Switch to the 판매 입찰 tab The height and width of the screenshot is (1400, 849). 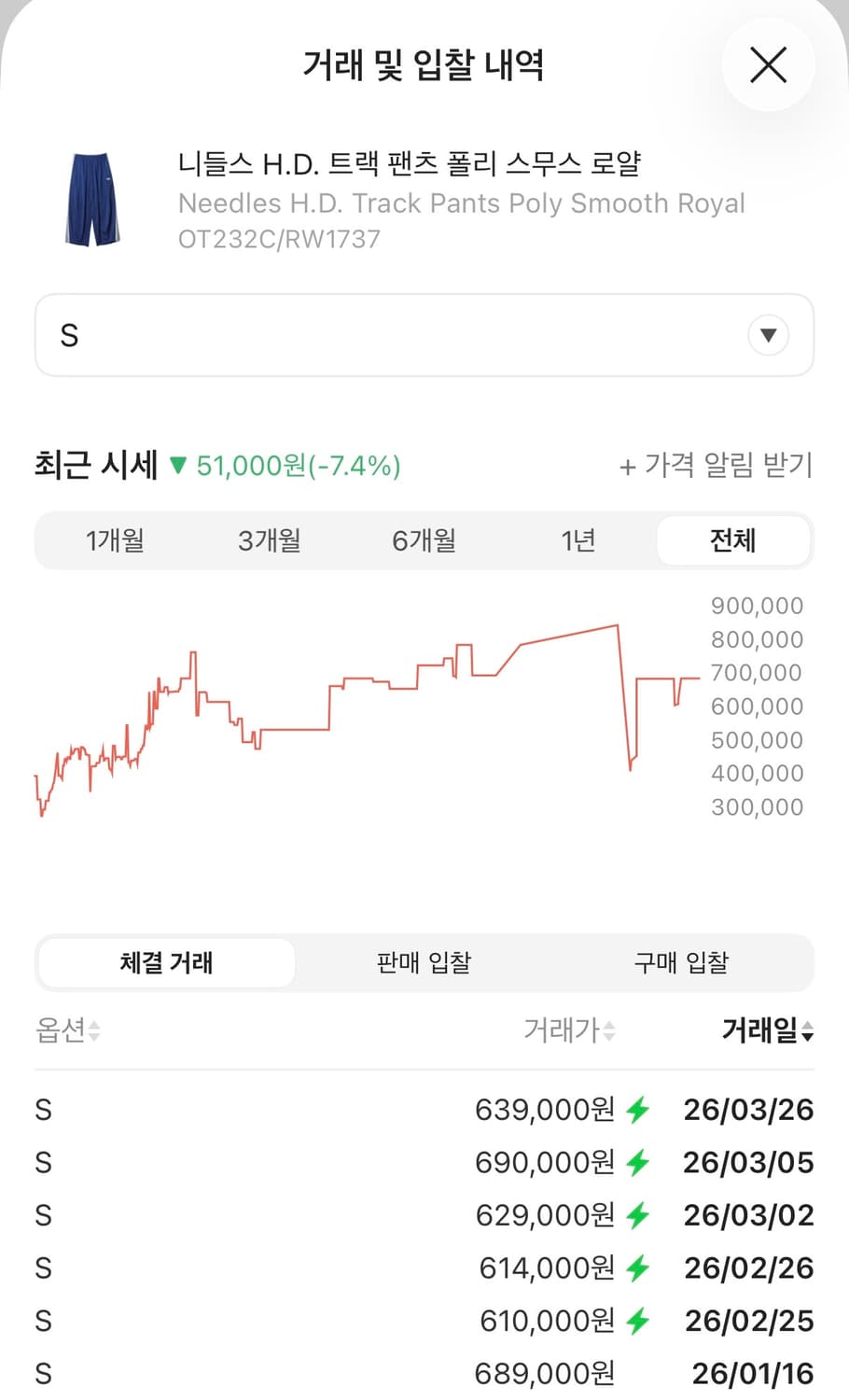click(424, 963)
